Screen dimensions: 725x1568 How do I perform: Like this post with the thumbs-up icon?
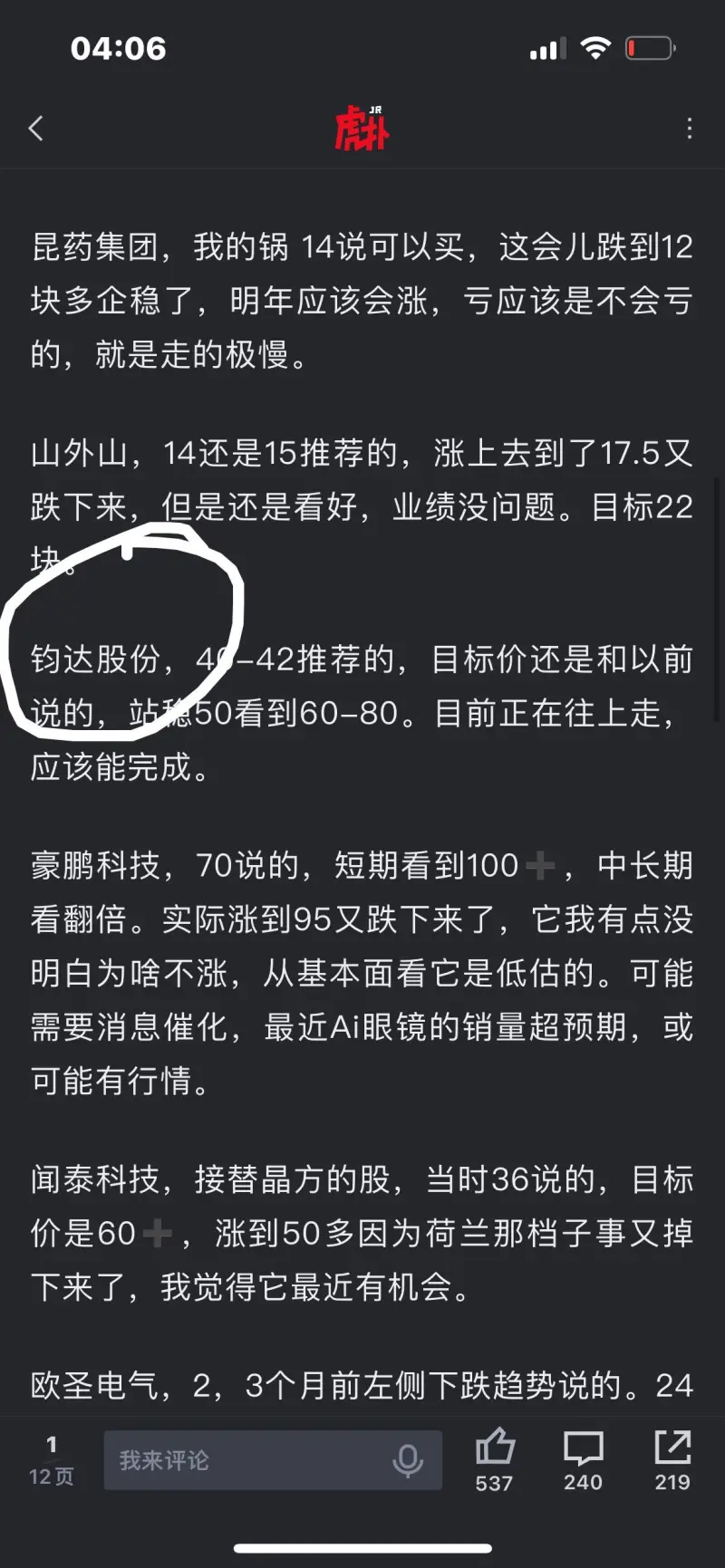(x=495, y=1448)
